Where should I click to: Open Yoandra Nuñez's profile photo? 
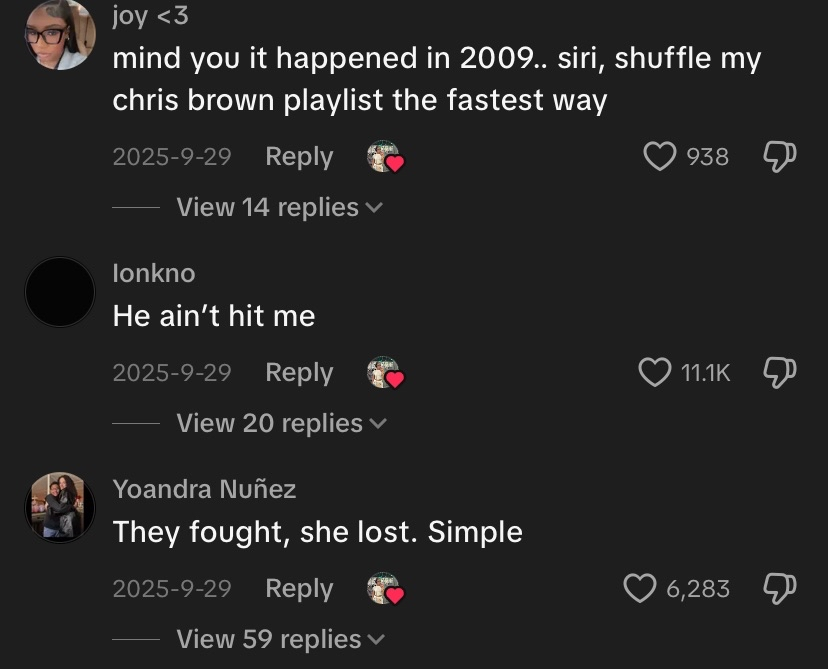[59, 508]
